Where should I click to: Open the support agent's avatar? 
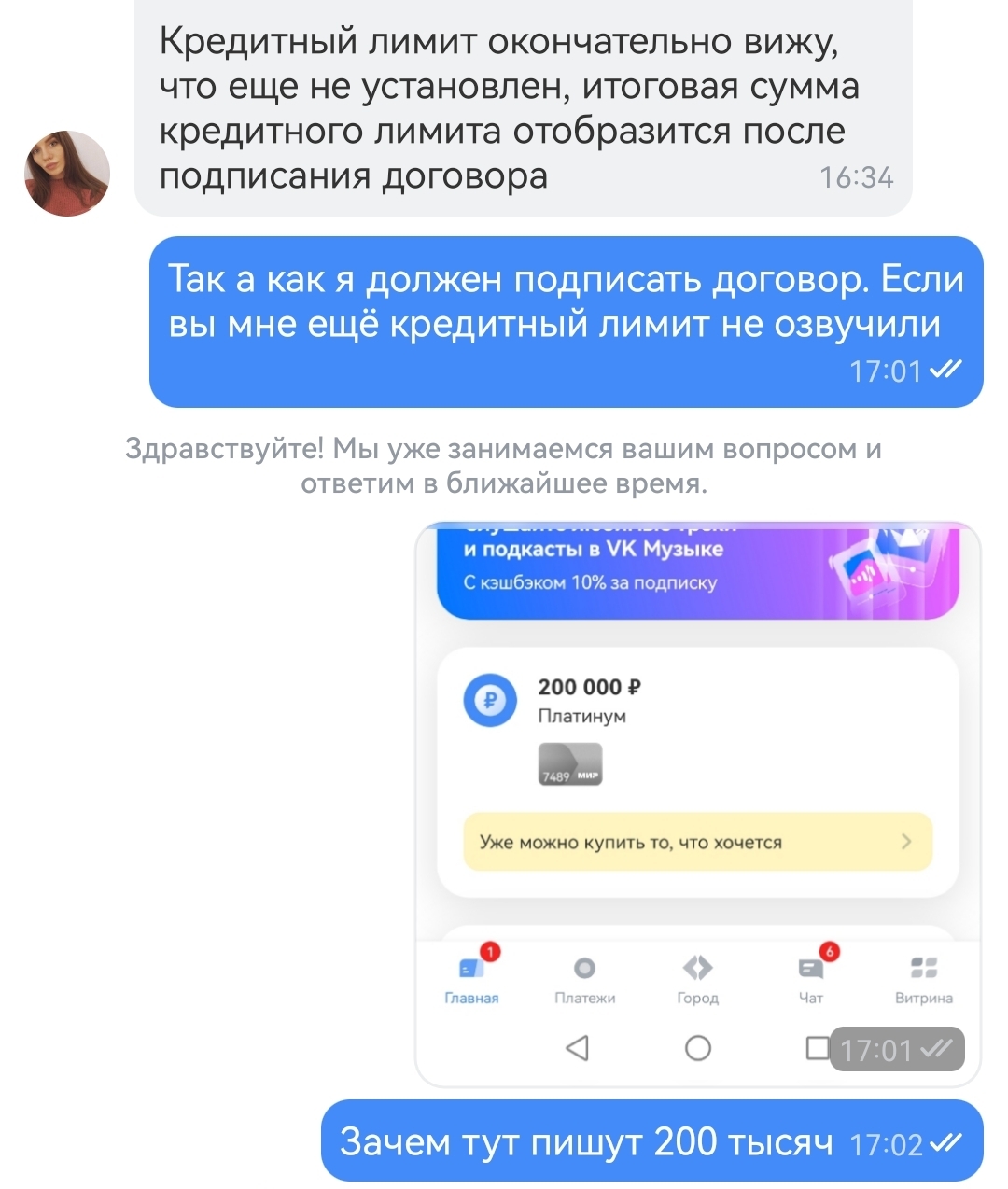[x=67, y=174]
